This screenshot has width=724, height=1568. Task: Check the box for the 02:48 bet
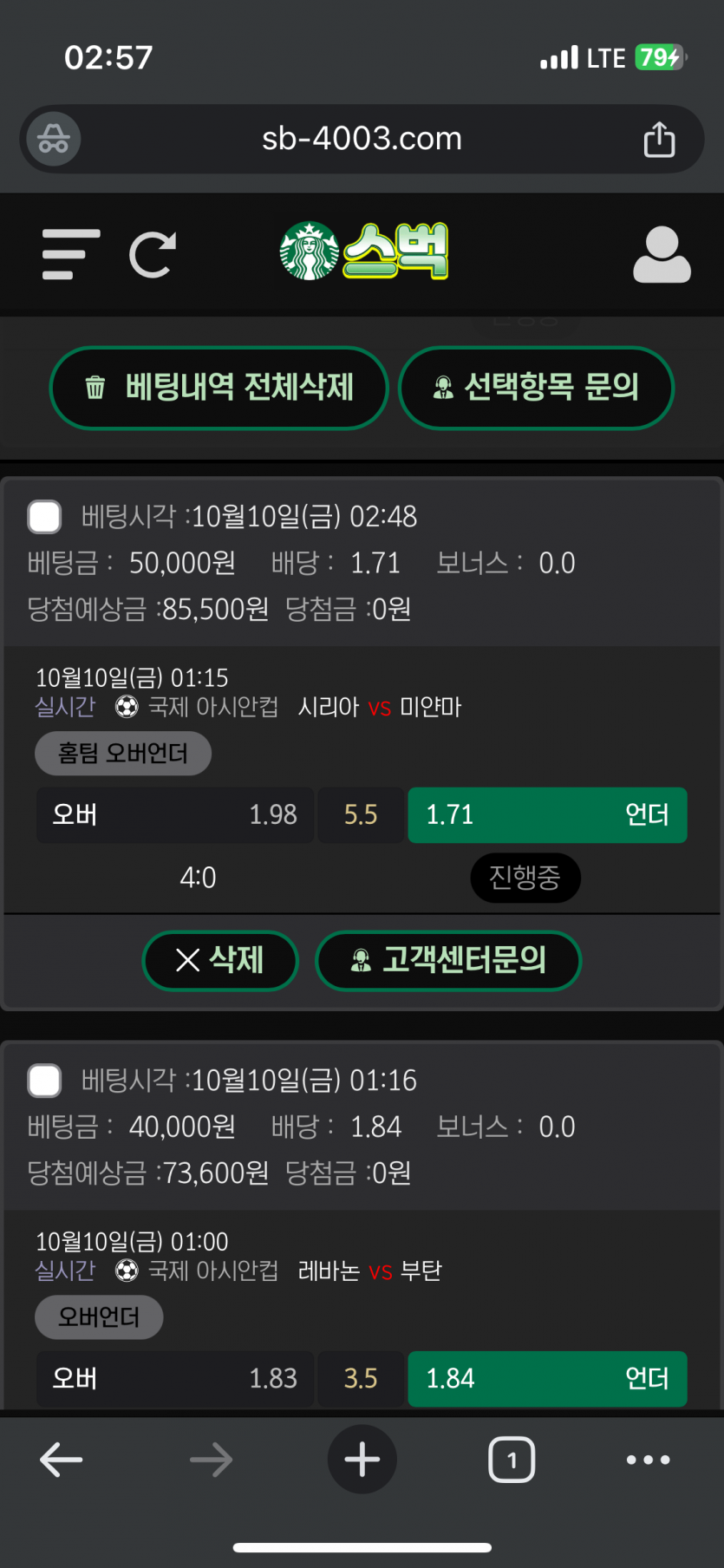tap(44, 517)
